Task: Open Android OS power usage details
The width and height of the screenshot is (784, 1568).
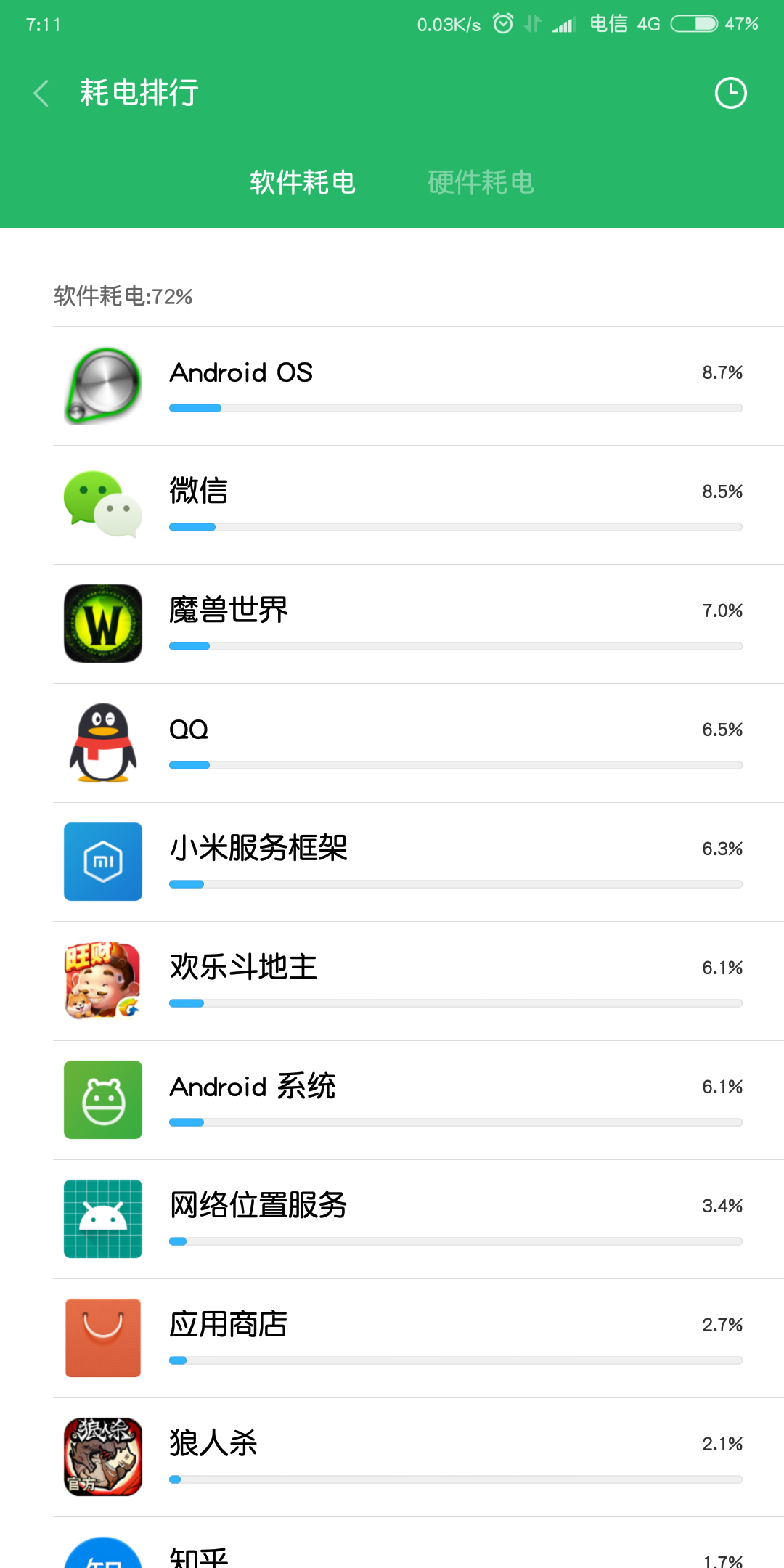Action: (418, 386)
